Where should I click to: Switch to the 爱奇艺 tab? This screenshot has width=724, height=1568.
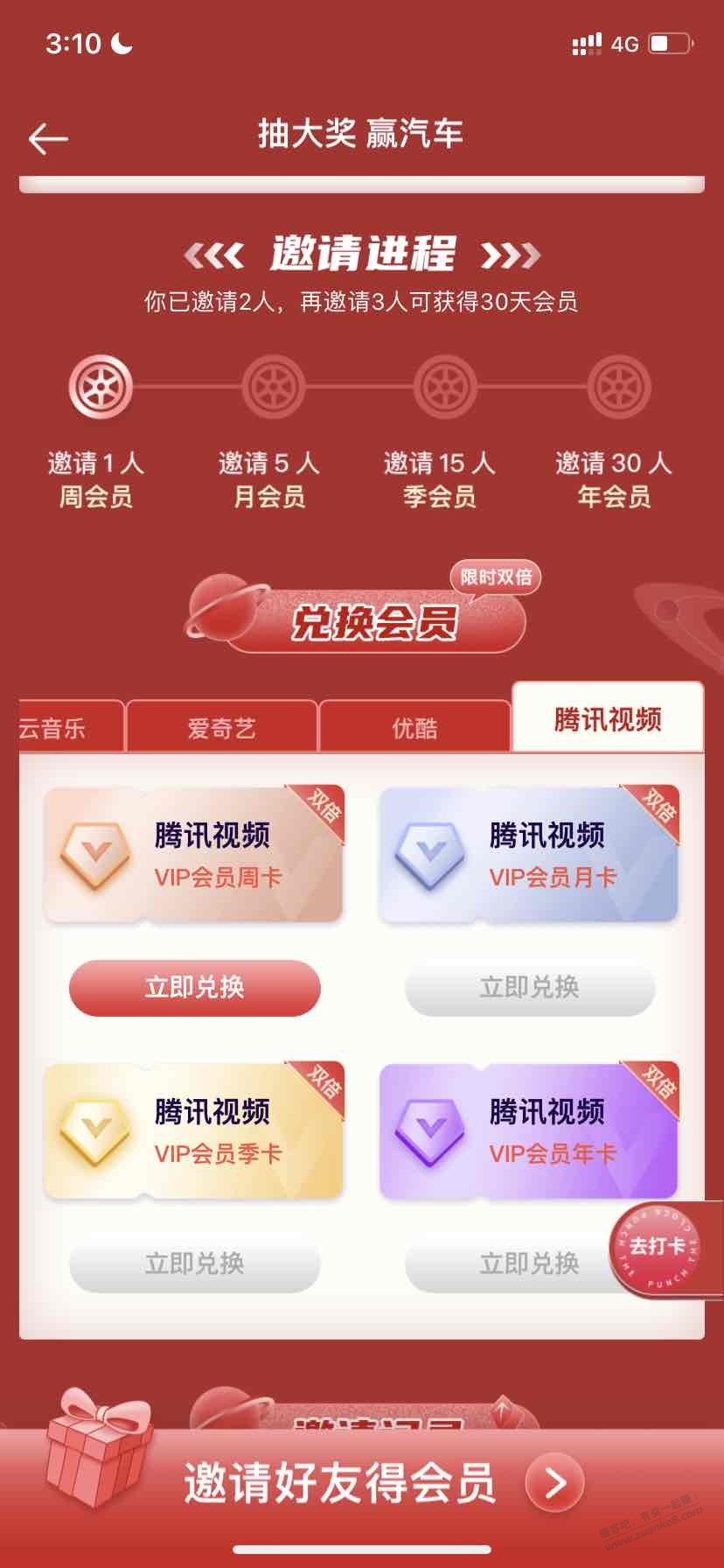(x=221, y=727)
